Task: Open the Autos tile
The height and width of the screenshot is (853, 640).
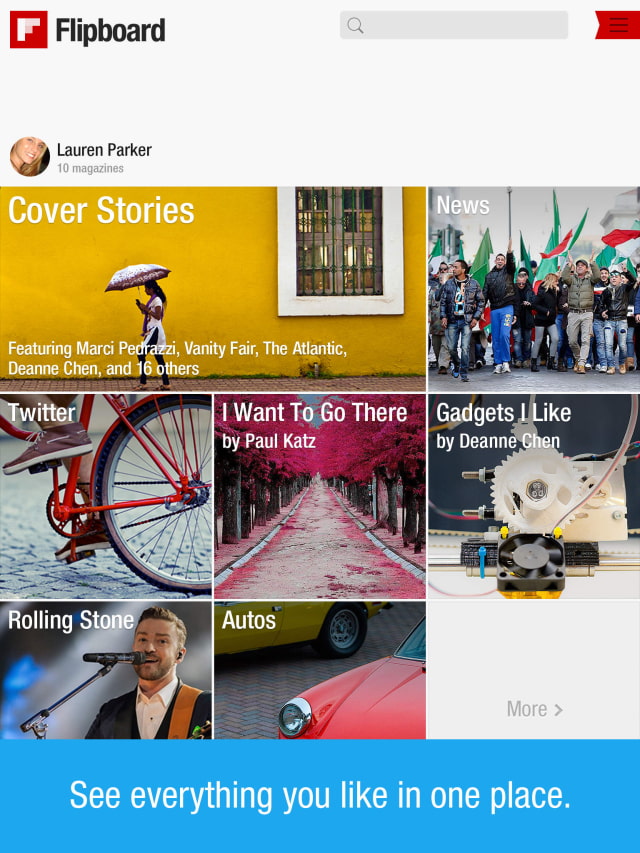Action: (x=320, y=670)
